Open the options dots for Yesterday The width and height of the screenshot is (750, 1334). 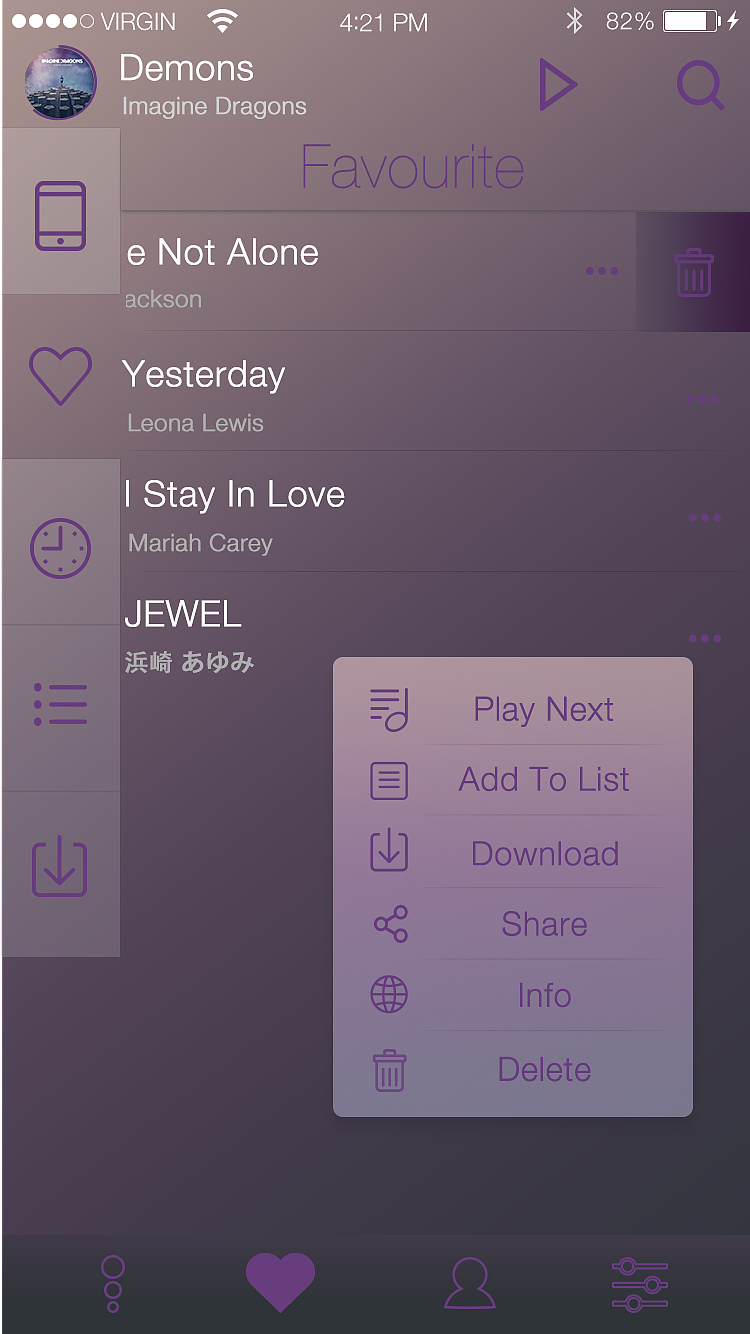tap(703, 400)
